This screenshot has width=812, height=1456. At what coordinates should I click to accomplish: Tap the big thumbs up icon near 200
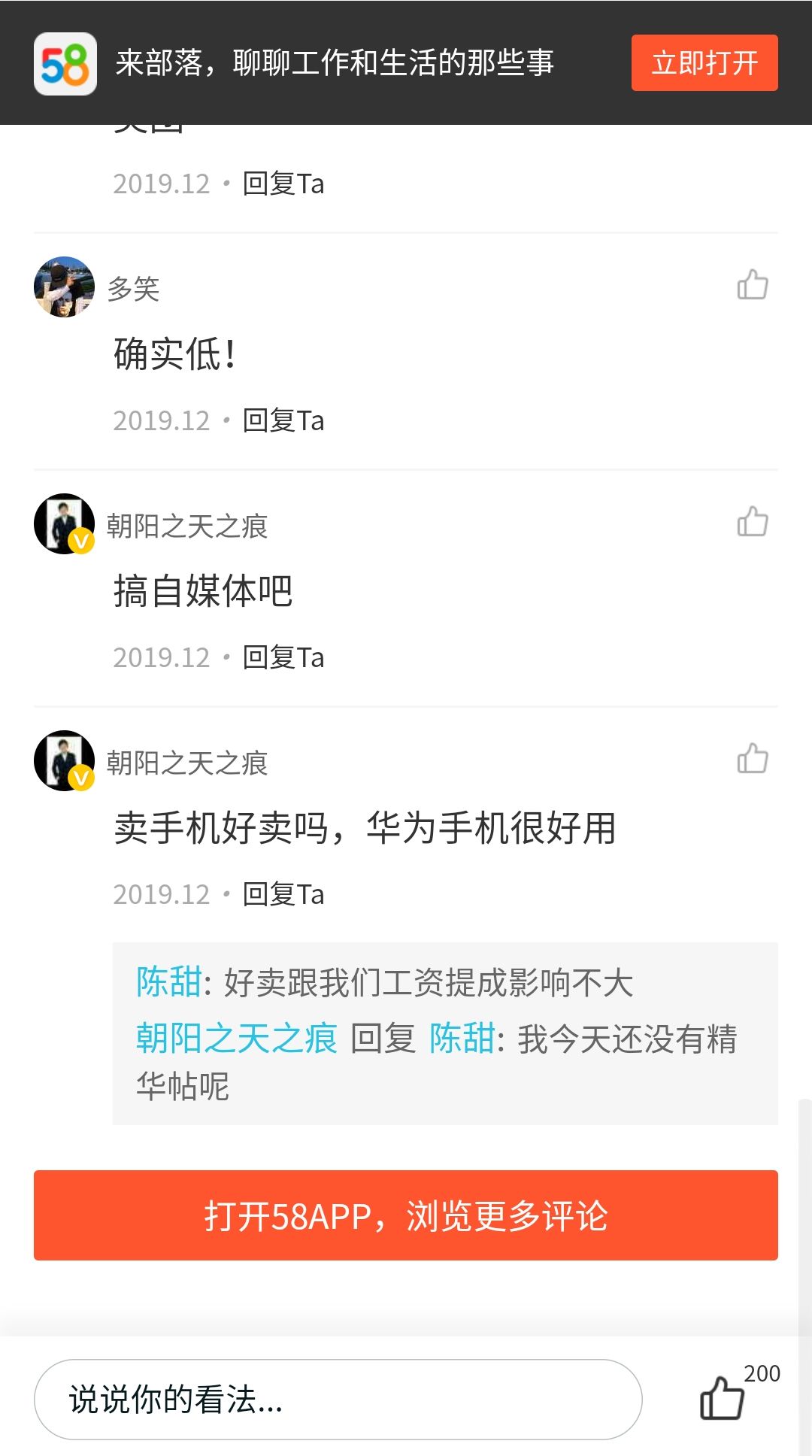pyautogui.click(x=723, y=1403)
